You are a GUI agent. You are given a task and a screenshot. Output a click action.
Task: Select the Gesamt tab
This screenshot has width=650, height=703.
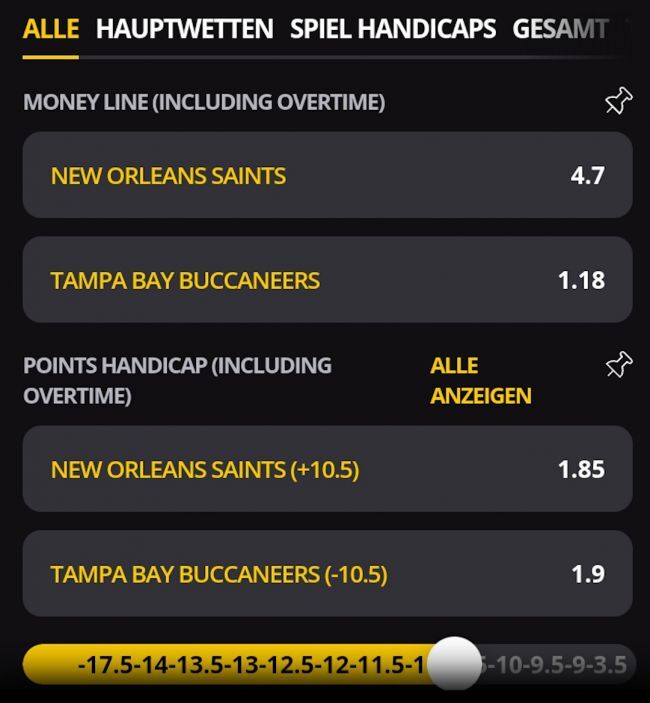pyautogui.click(x=560, y=29)
